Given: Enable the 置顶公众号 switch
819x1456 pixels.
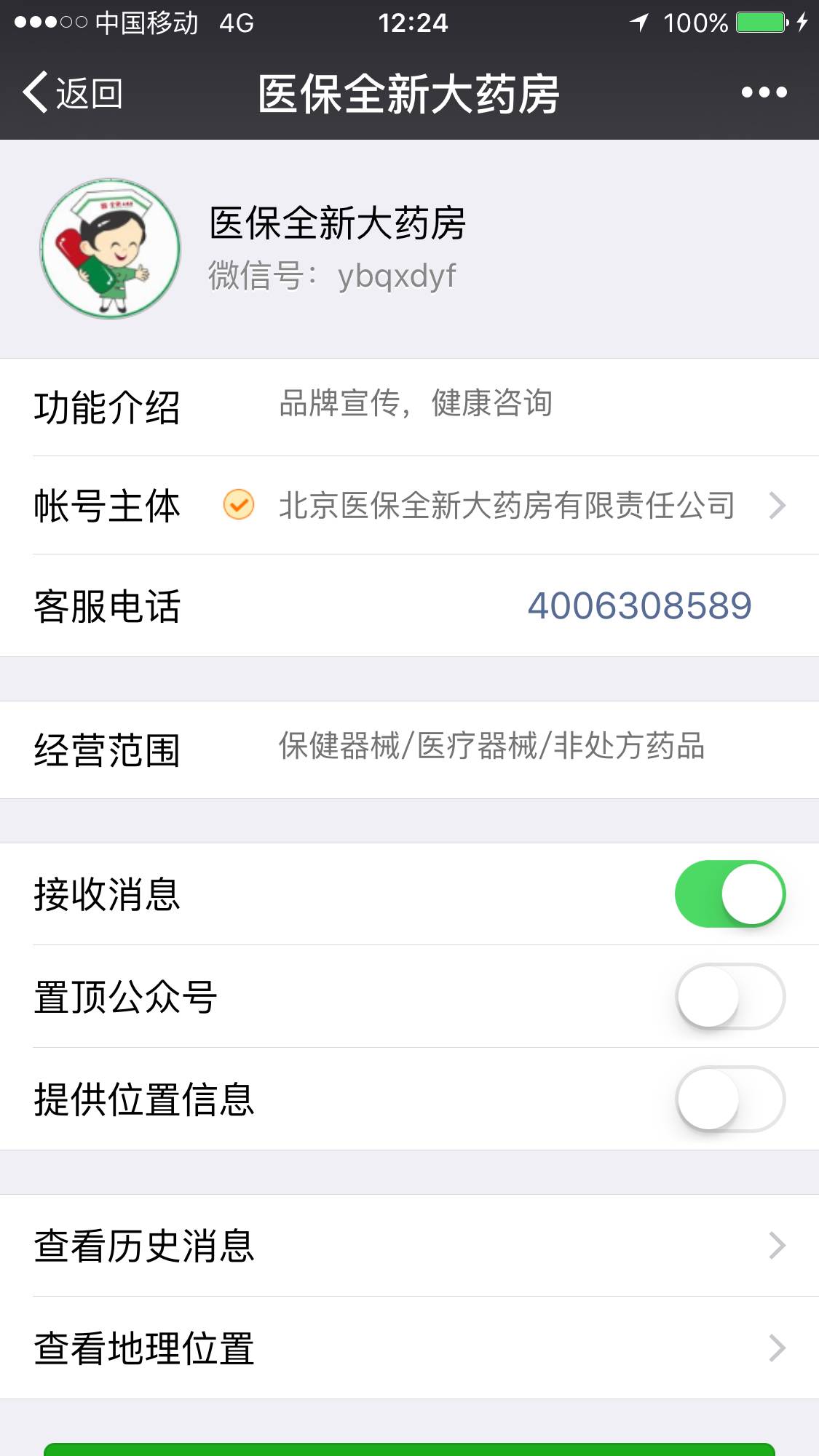Looking at the screenshot, I should click(x=729, y=997).
